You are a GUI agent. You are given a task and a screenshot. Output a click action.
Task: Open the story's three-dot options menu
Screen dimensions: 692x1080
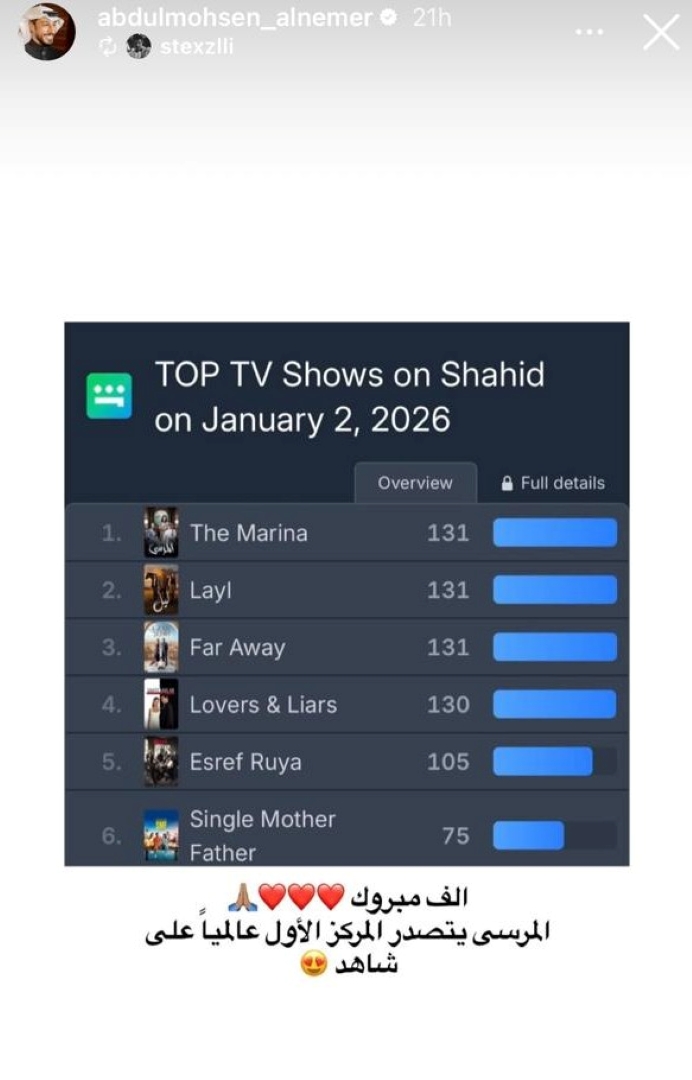(x=590, y=32)
